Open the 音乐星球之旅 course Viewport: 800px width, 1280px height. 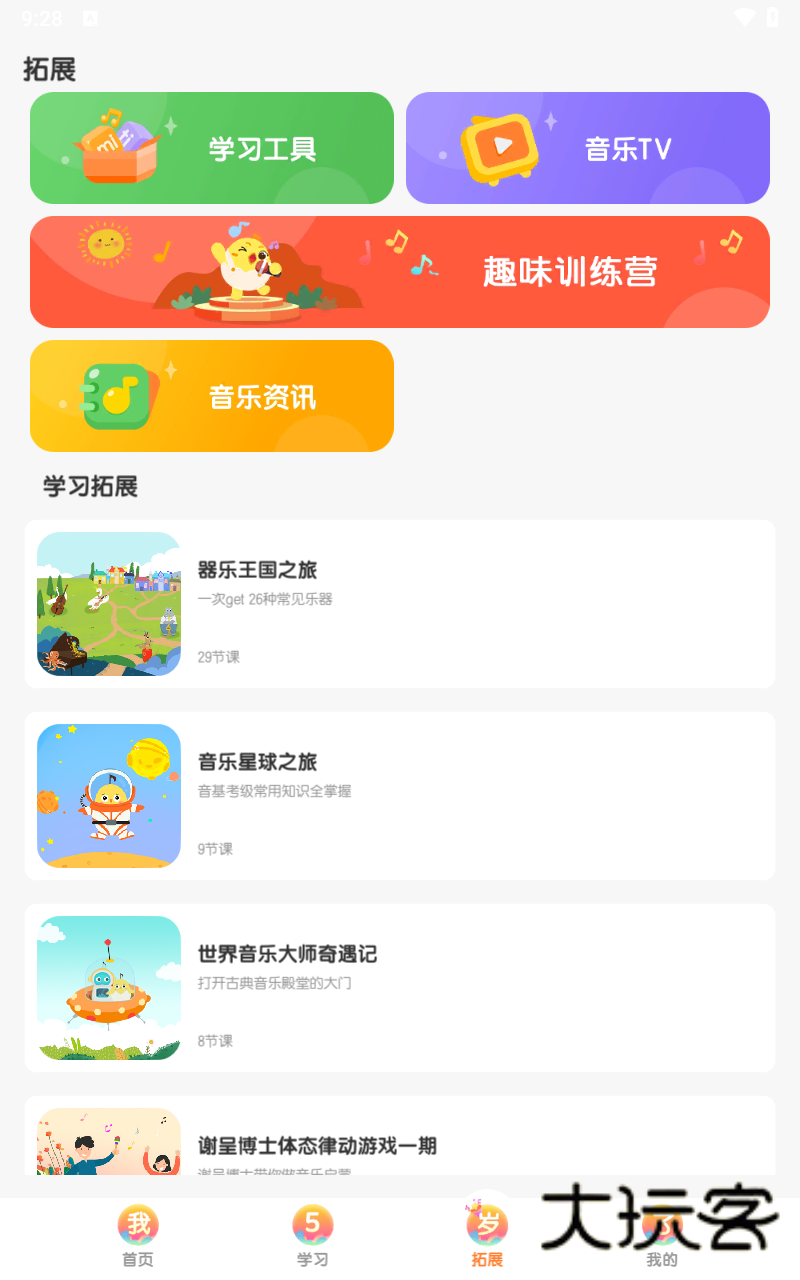click(x=400, y=795)
